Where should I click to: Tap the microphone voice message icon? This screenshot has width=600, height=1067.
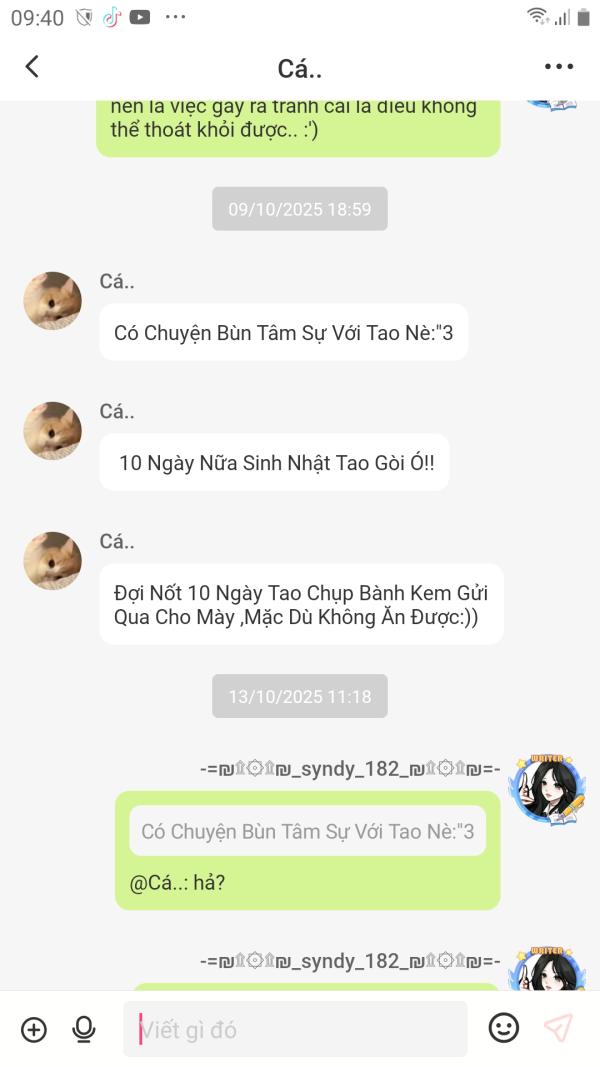point(84,1029)
